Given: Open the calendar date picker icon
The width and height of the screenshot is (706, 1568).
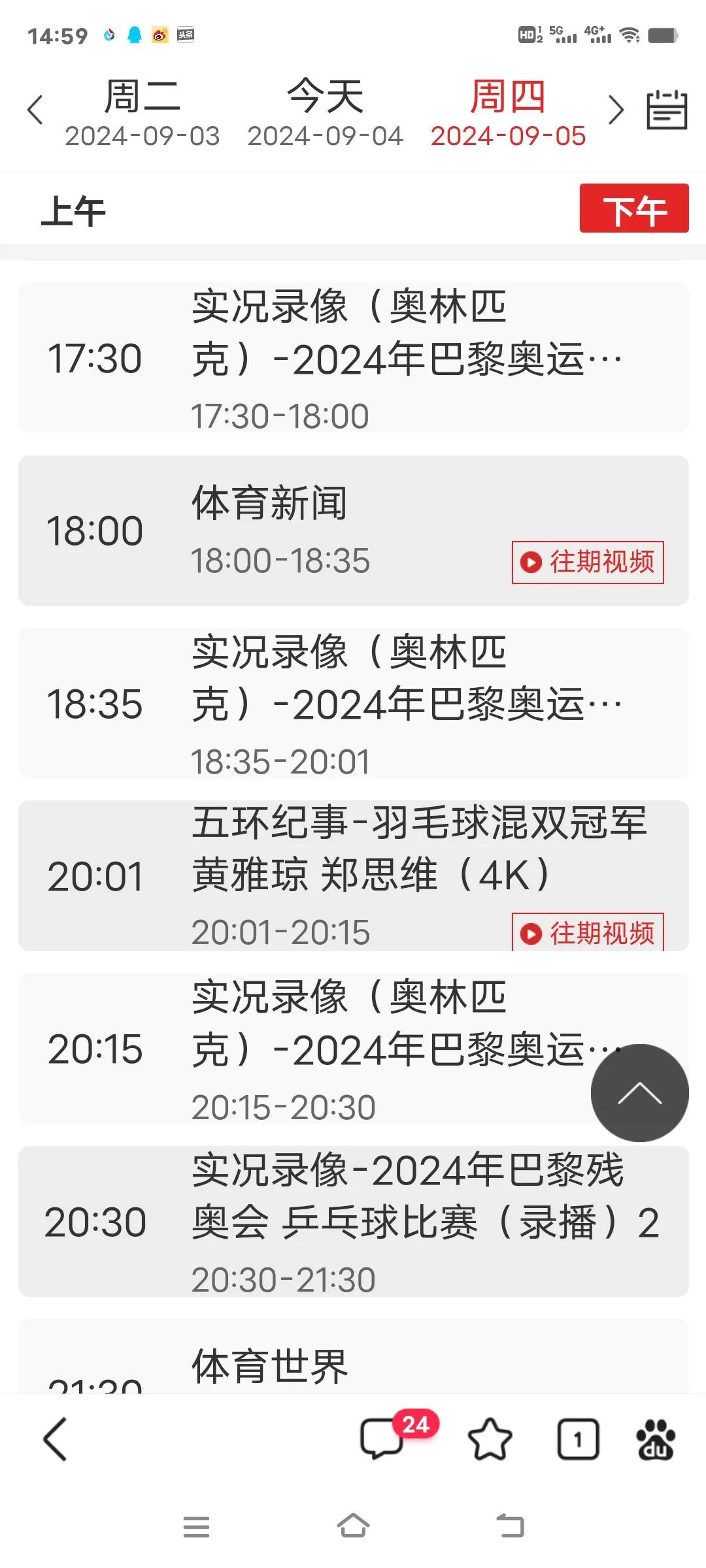Looking at the screenshot, I should coord(667,110).
